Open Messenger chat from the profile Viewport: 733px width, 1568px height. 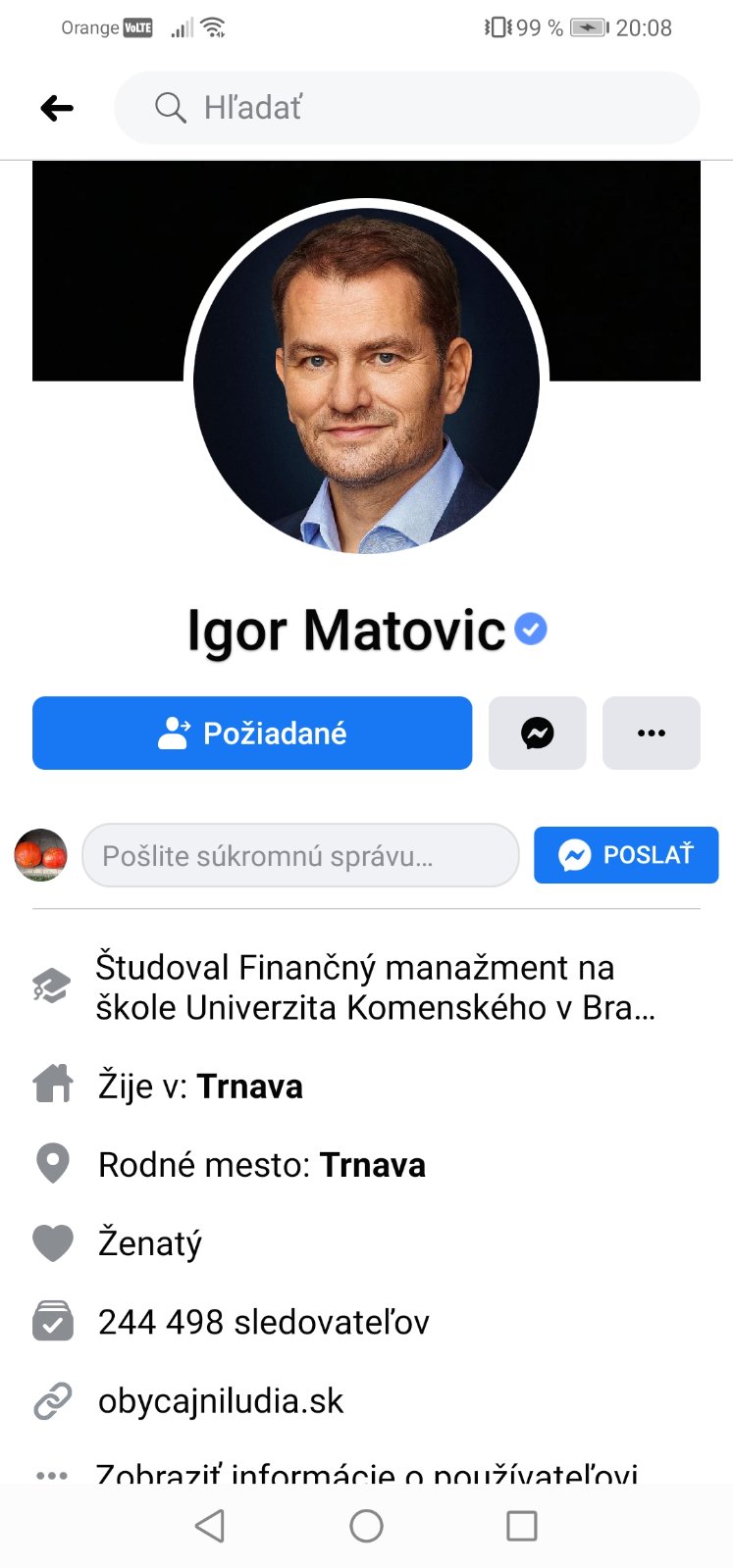(537, 733)
